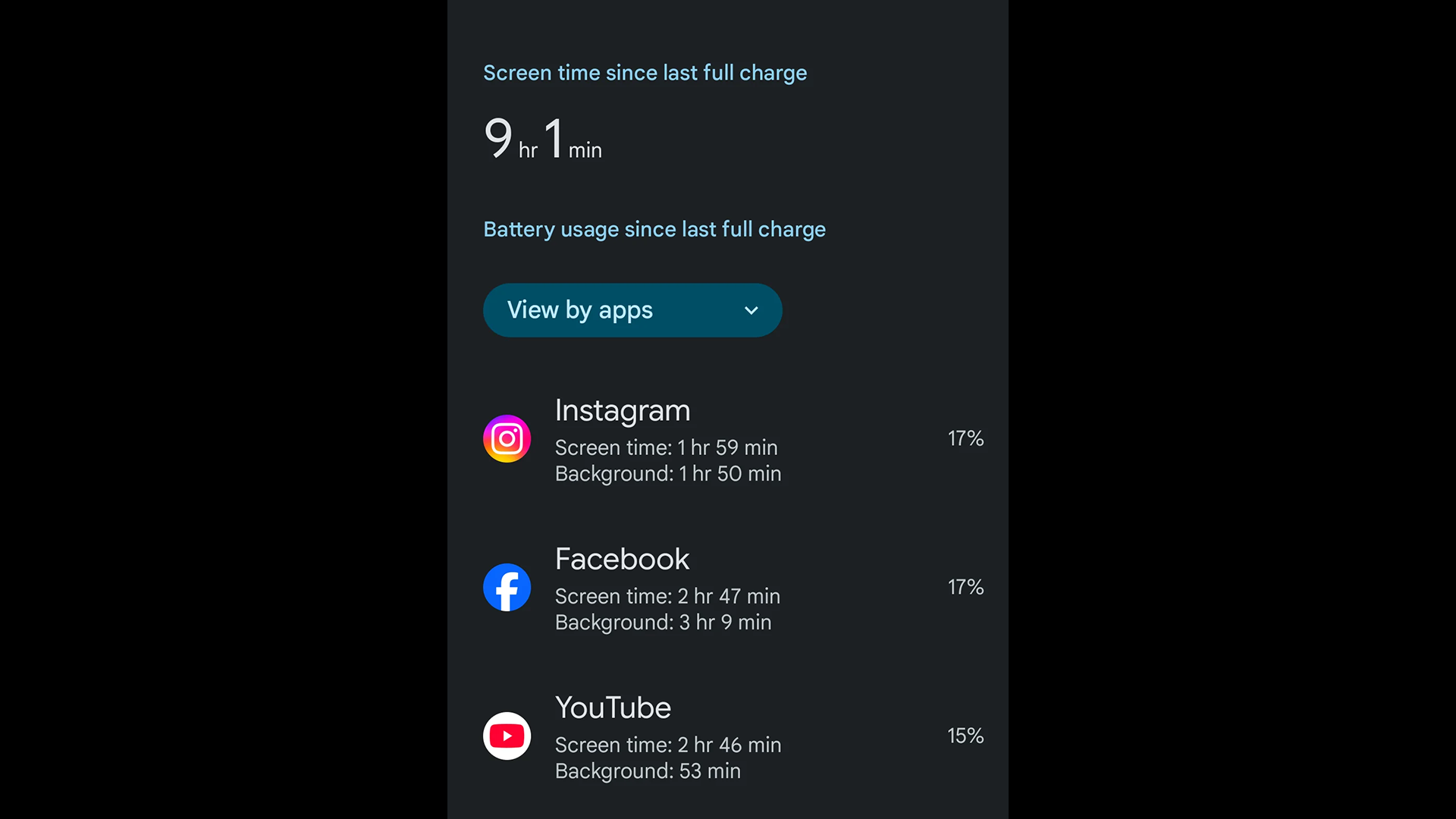Expand the View by apps dropdown
This screenshot has height=819, width=1456.
(x=632, y=310)
